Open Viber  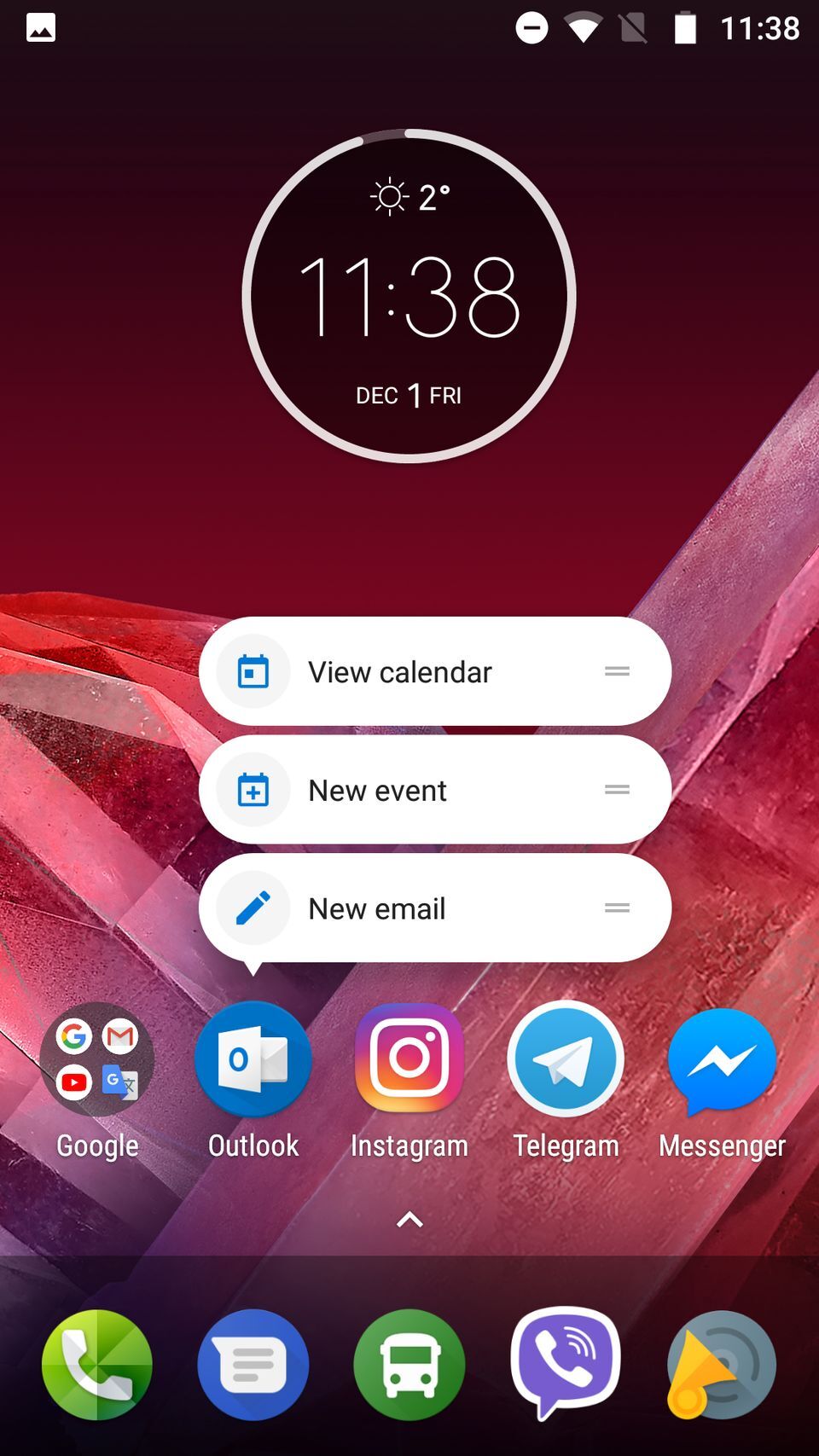point(566,1365)
